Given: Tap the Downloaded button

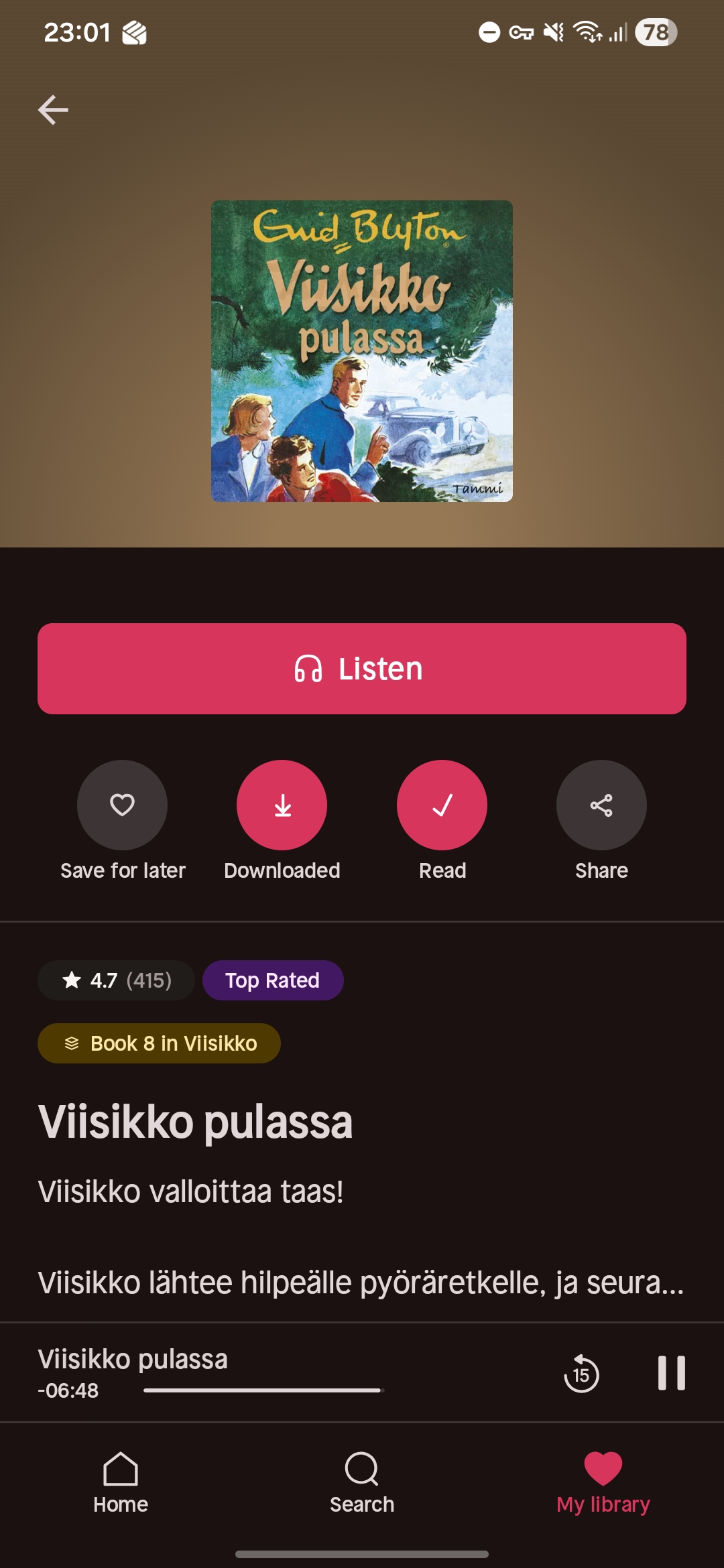Looking at the screenshot, I should point(282,805).
